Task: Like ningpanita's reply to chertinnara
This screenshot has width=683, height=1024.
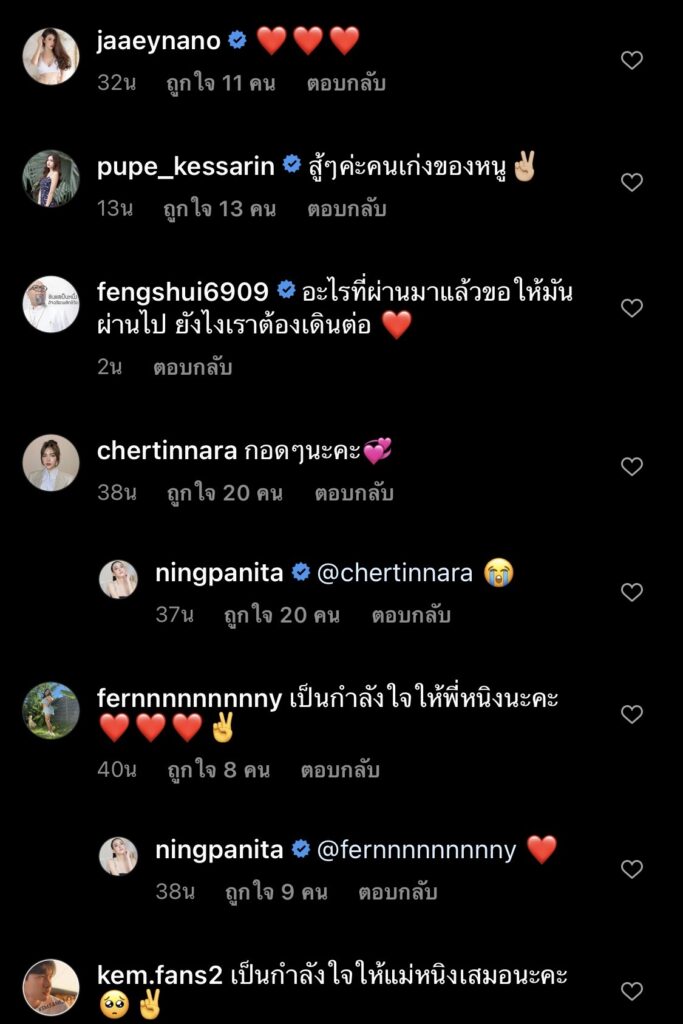Action: pos(632,592)
